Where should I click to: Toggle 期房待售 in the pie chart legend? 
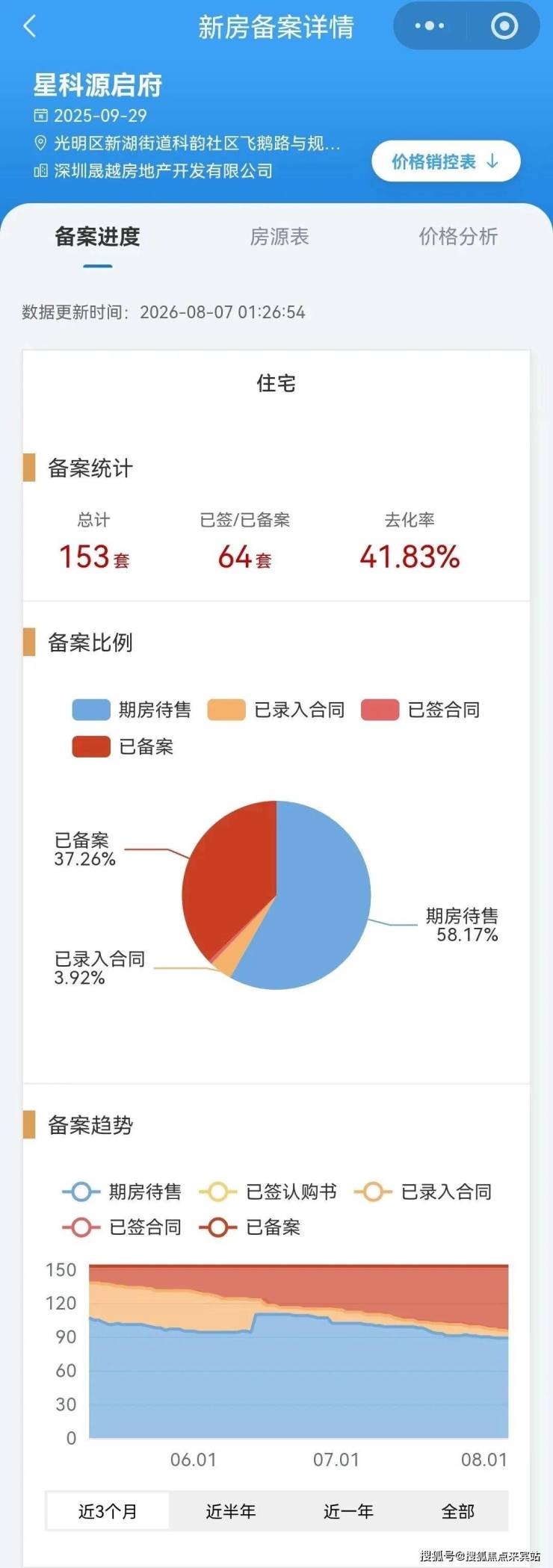132,710
